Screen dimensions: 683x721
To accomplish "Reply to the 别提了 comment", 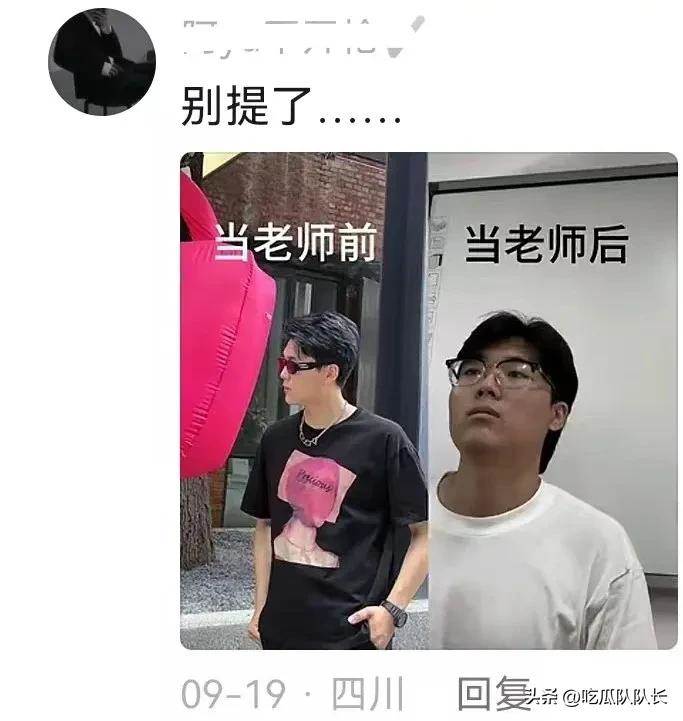I will point(493,693).
